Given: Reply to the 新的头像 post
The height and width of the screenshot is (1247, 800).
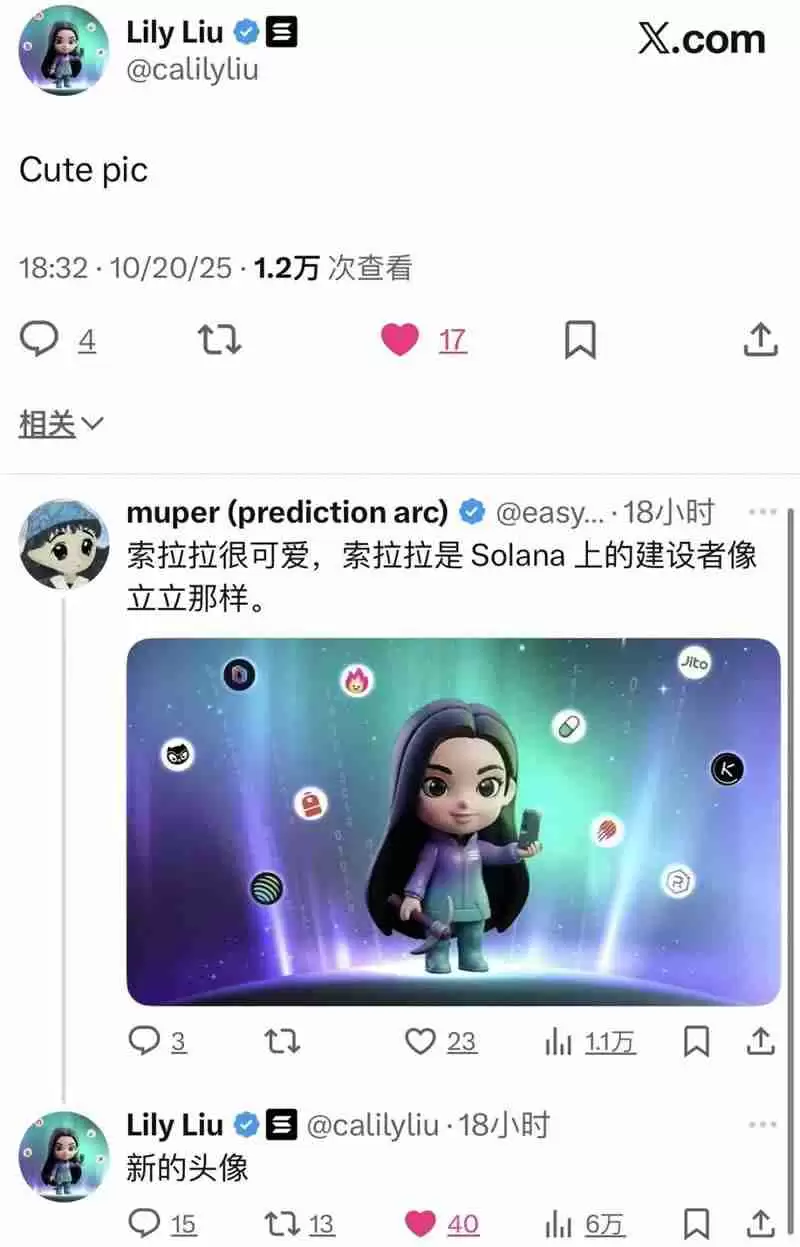Looking at the screenshot, I should coord(146,1222).
